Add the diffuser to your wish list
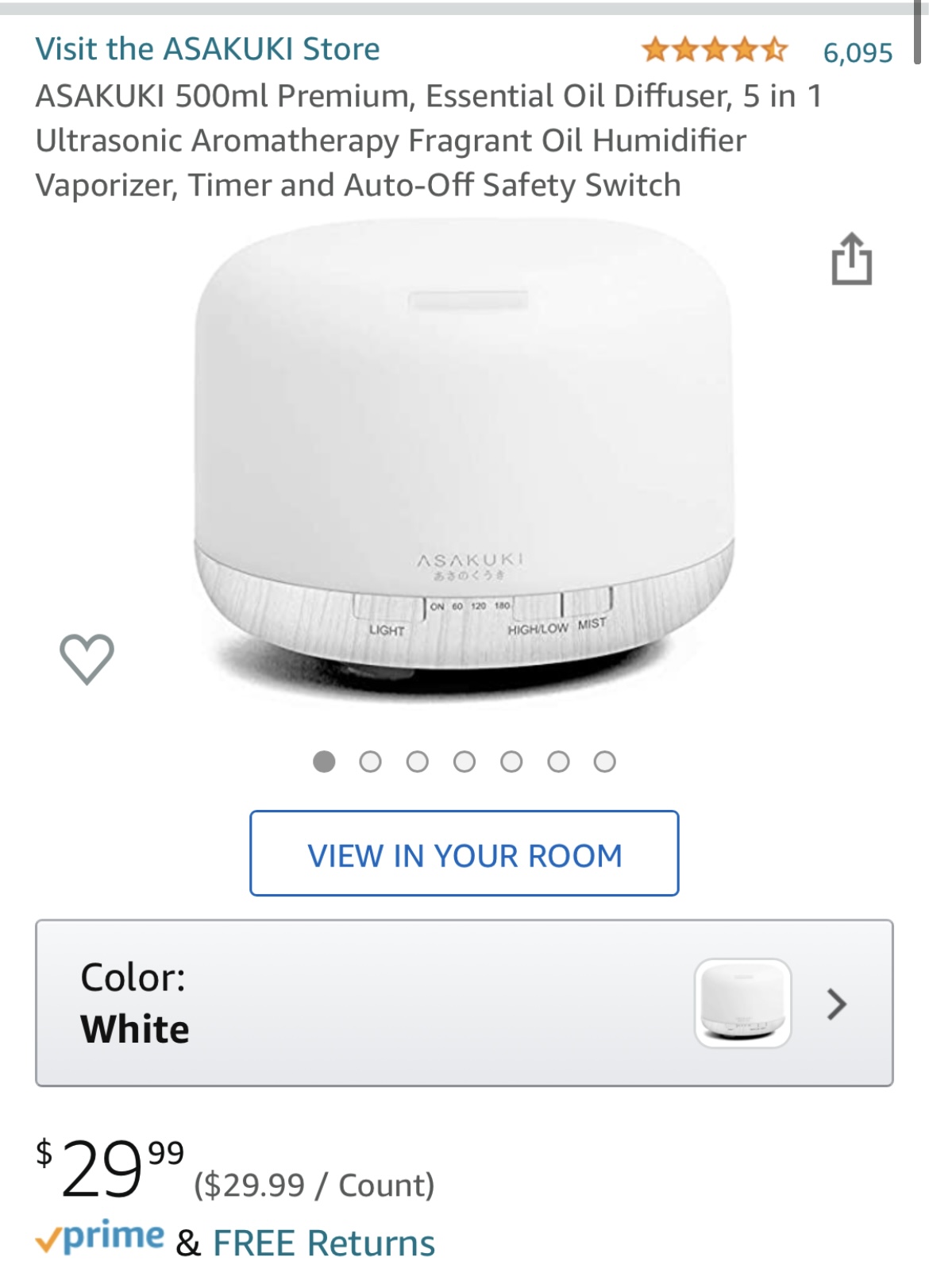Screen dimensions: 929x1288 (x=87, y=658)
